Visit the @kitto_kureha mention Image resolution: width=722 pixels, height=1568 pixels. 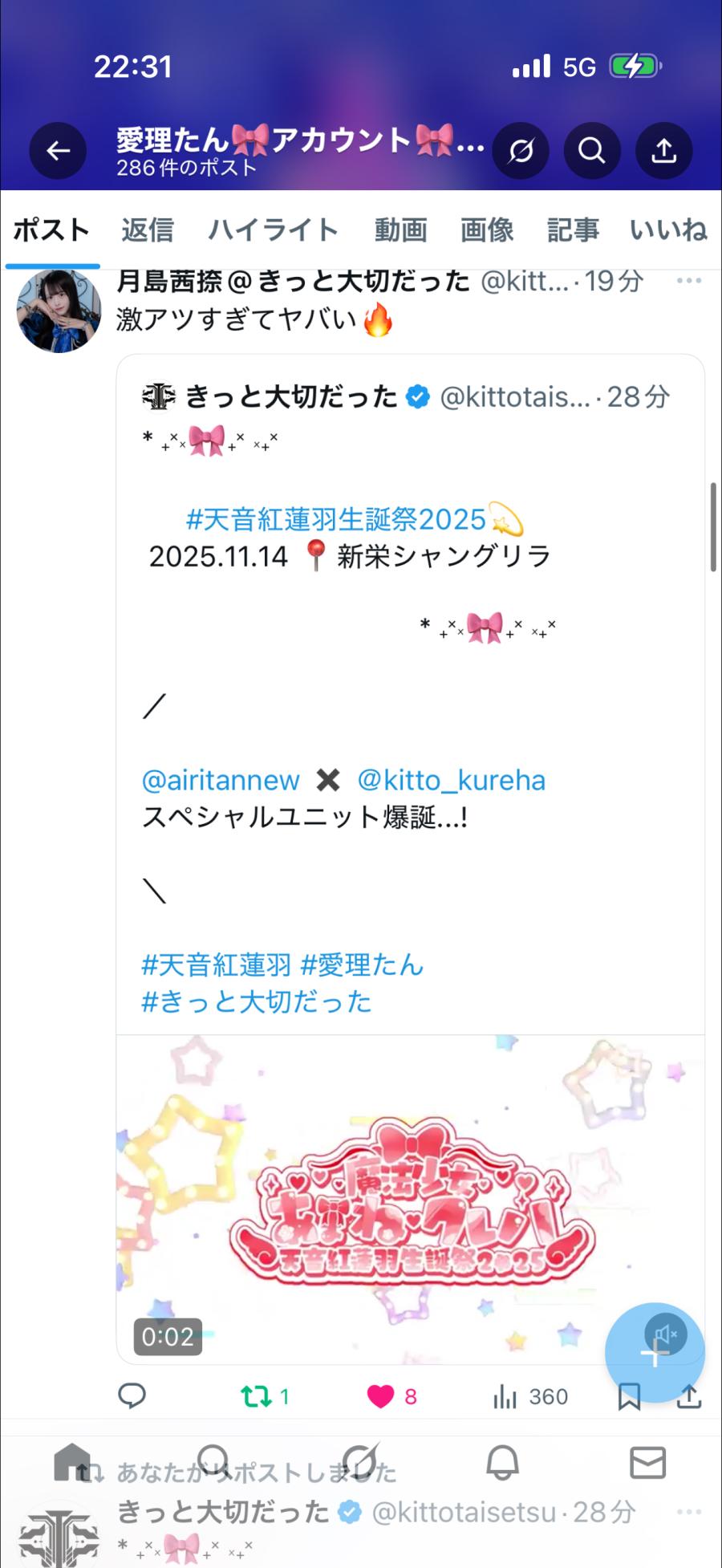(451, 780)
